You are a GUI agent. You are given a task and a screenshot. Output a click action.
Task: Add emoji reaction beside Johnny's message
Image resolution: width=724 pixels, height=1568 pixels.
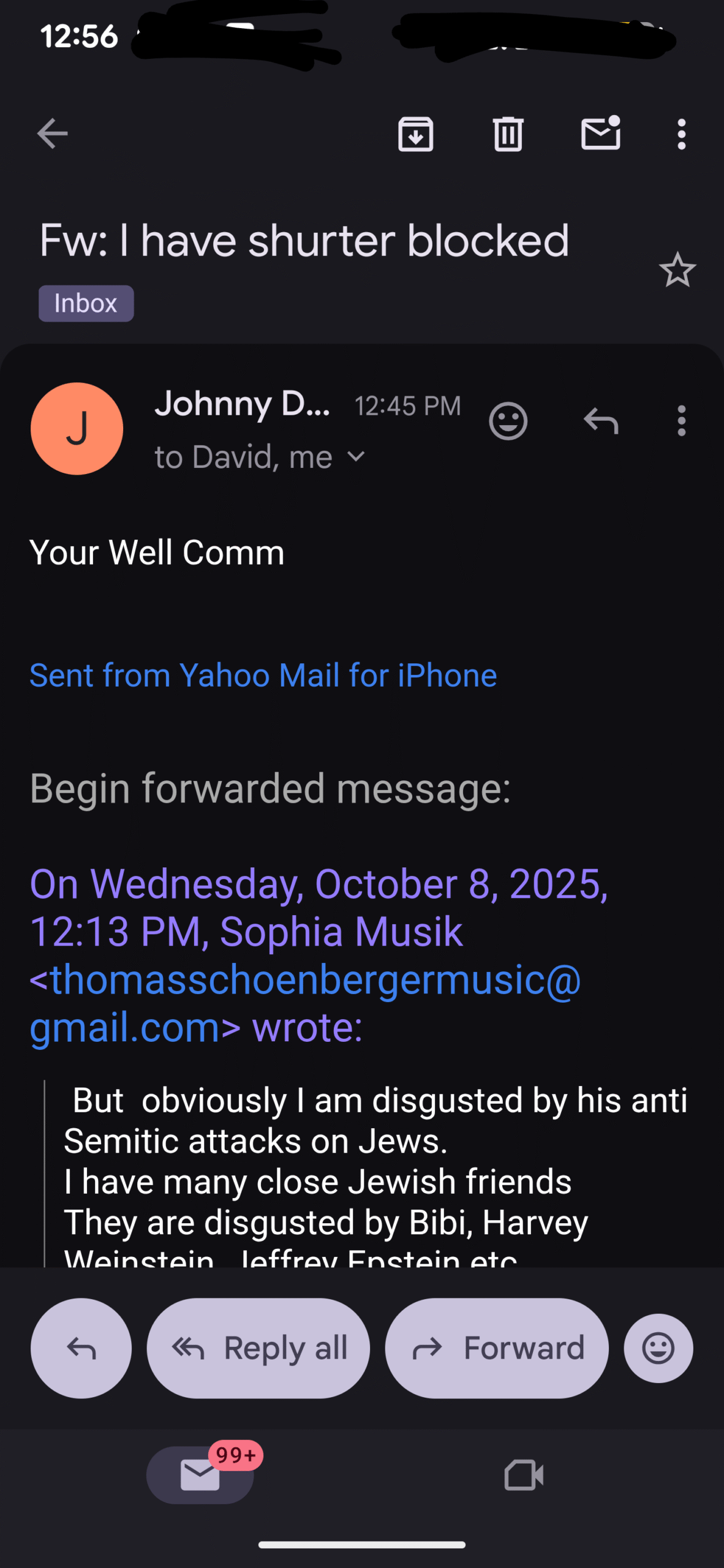[x=508, y=421]
